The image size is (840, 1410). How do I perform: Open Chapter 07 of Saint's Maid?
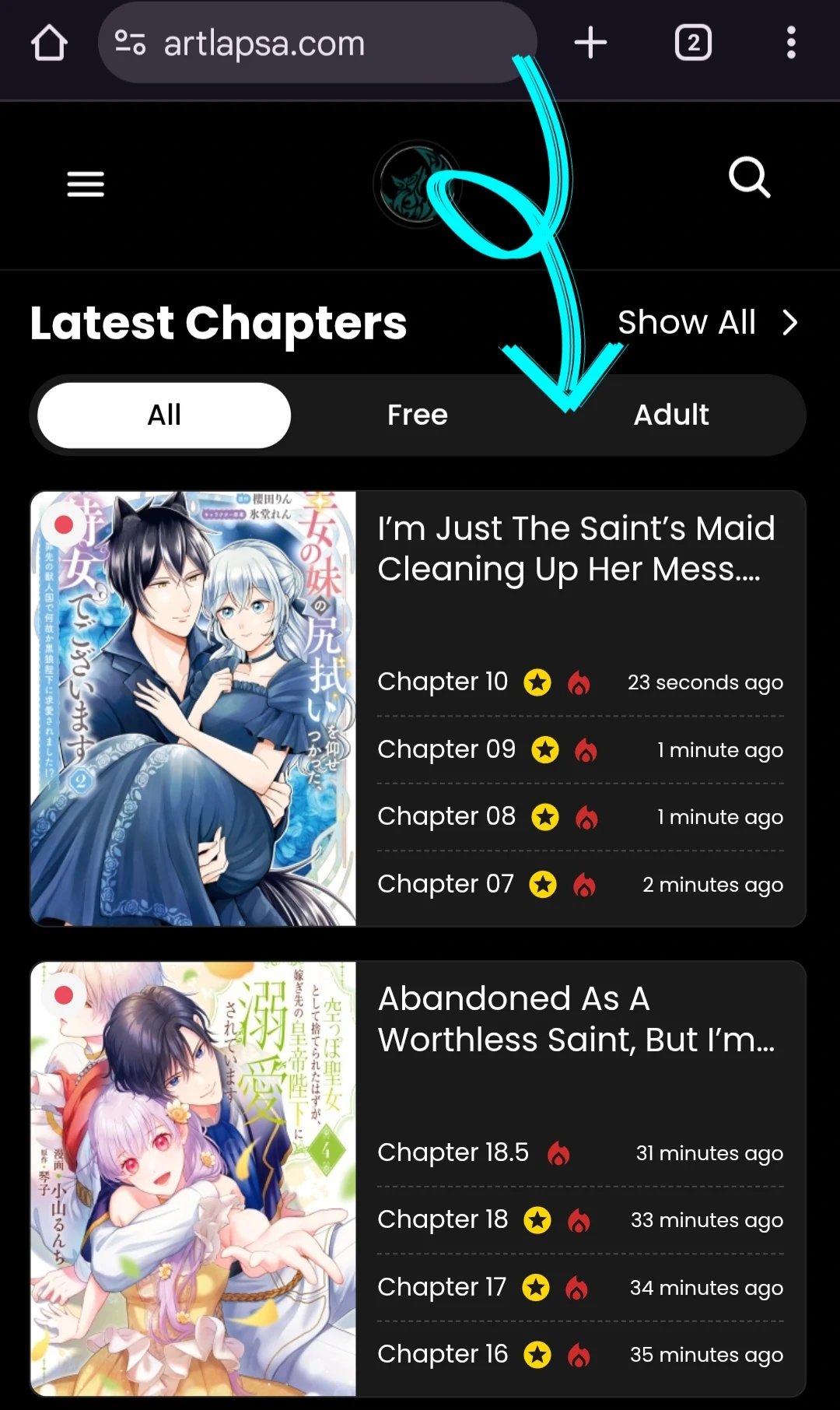(x=446, y=884)
